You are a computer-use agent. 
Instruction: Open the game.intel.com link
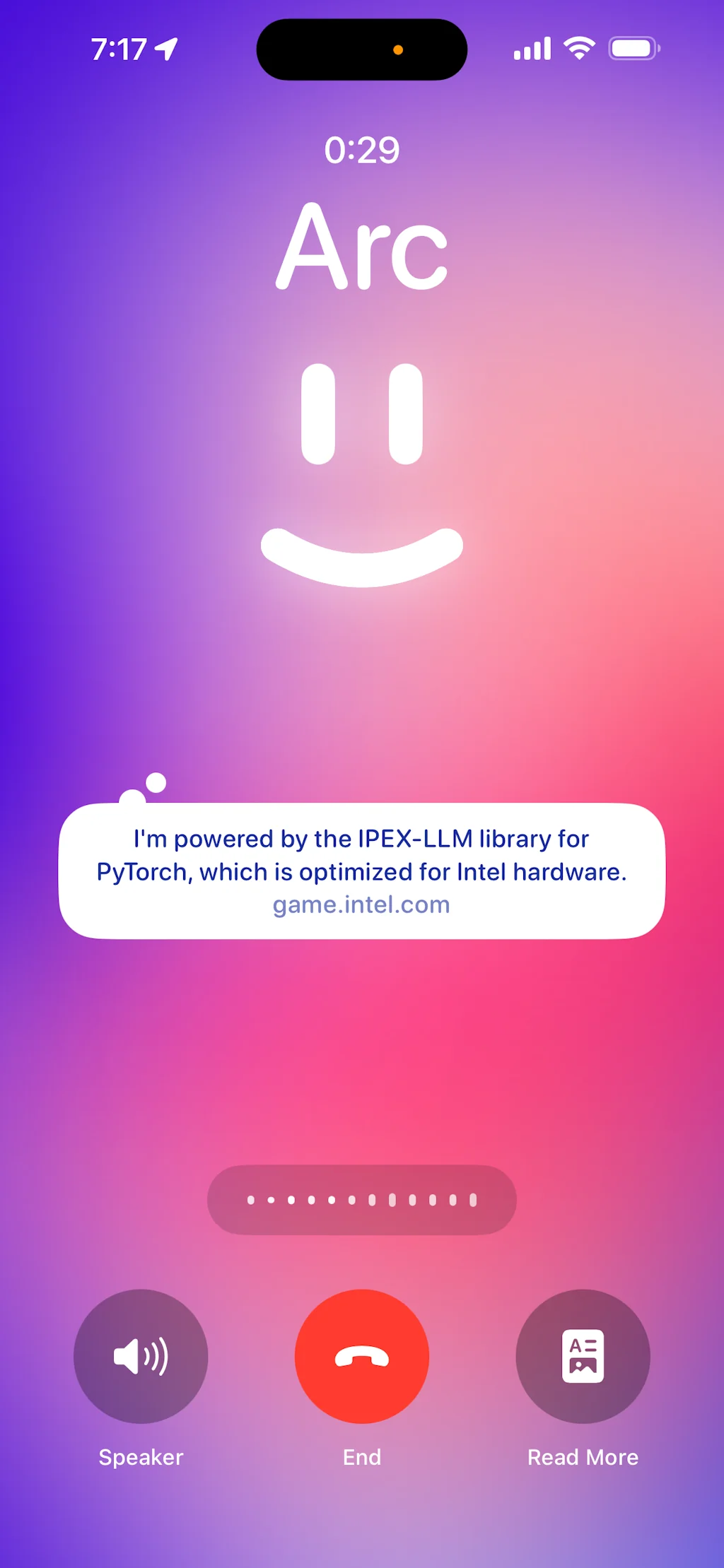coord(361,904)
